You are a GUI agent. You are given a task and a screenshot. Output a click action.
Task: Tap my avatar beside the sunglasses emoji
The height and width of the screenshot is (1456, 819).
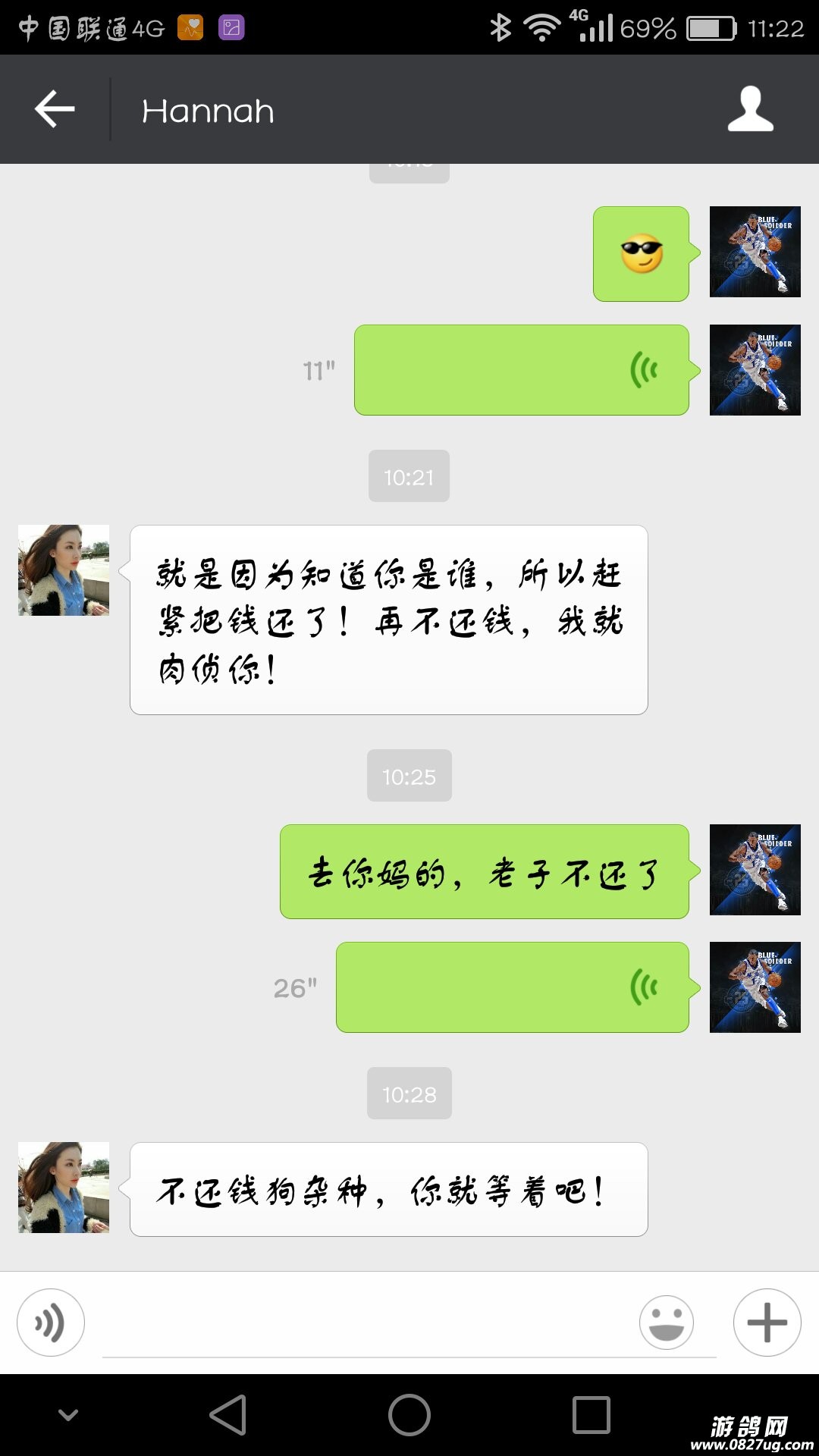click(755, 252)
